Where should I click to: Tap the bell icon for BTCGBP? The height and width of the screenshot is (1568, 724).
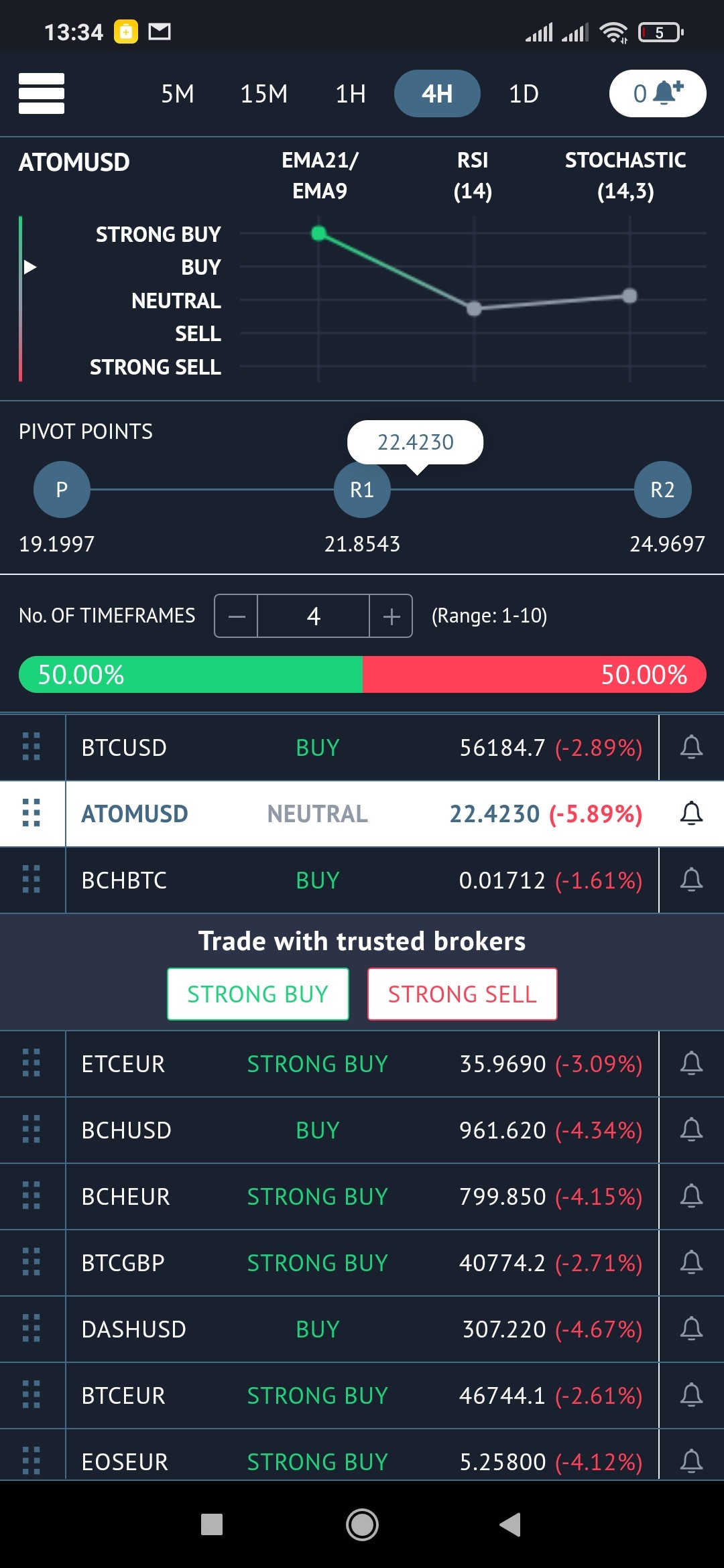tap(691, 1262)
